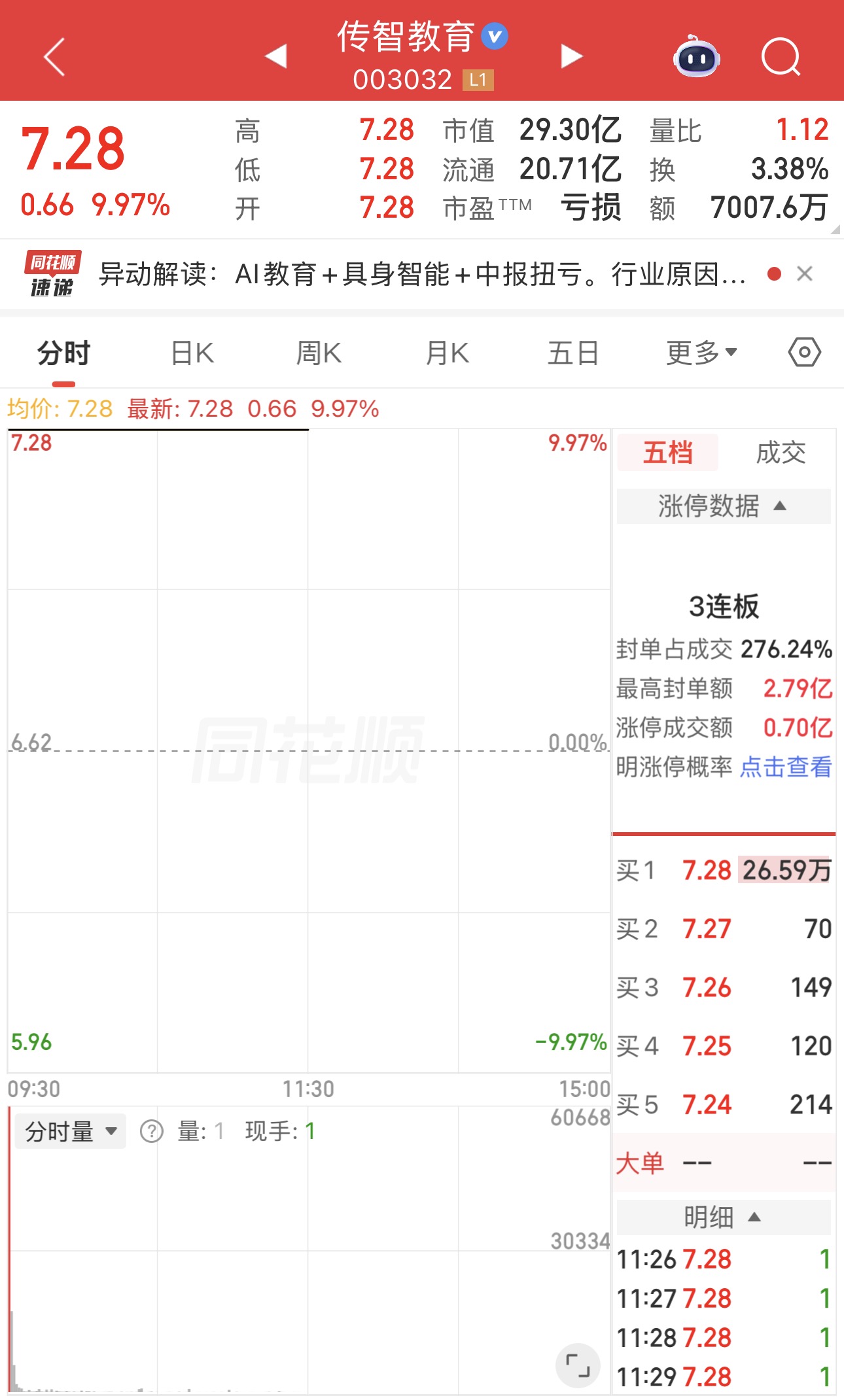This screenshot has height=1400, width=844.
Task: Open chart settings hexagon icon
Action: (x=805, y=353)
